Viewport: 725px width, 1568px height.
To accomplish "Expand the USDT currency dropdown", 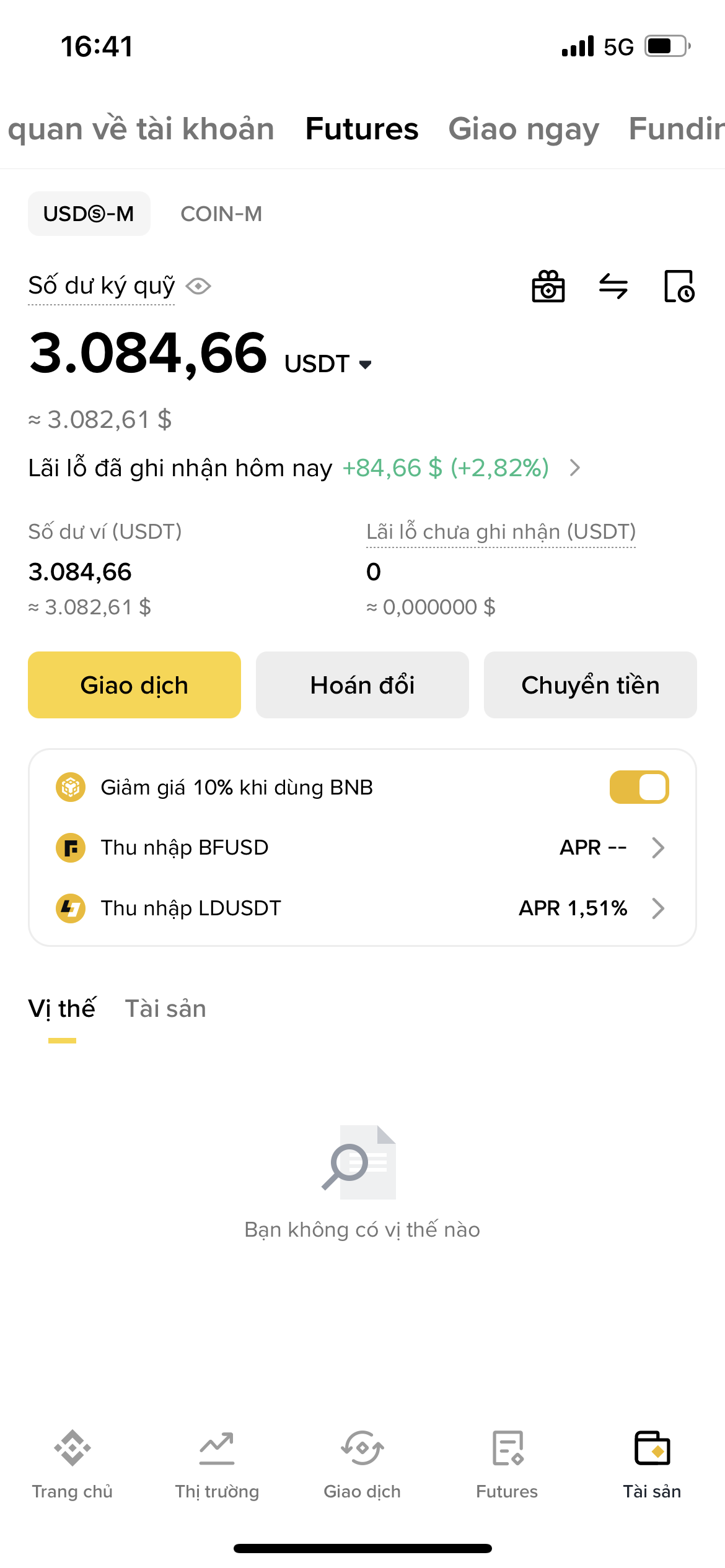I will point(365,365).
